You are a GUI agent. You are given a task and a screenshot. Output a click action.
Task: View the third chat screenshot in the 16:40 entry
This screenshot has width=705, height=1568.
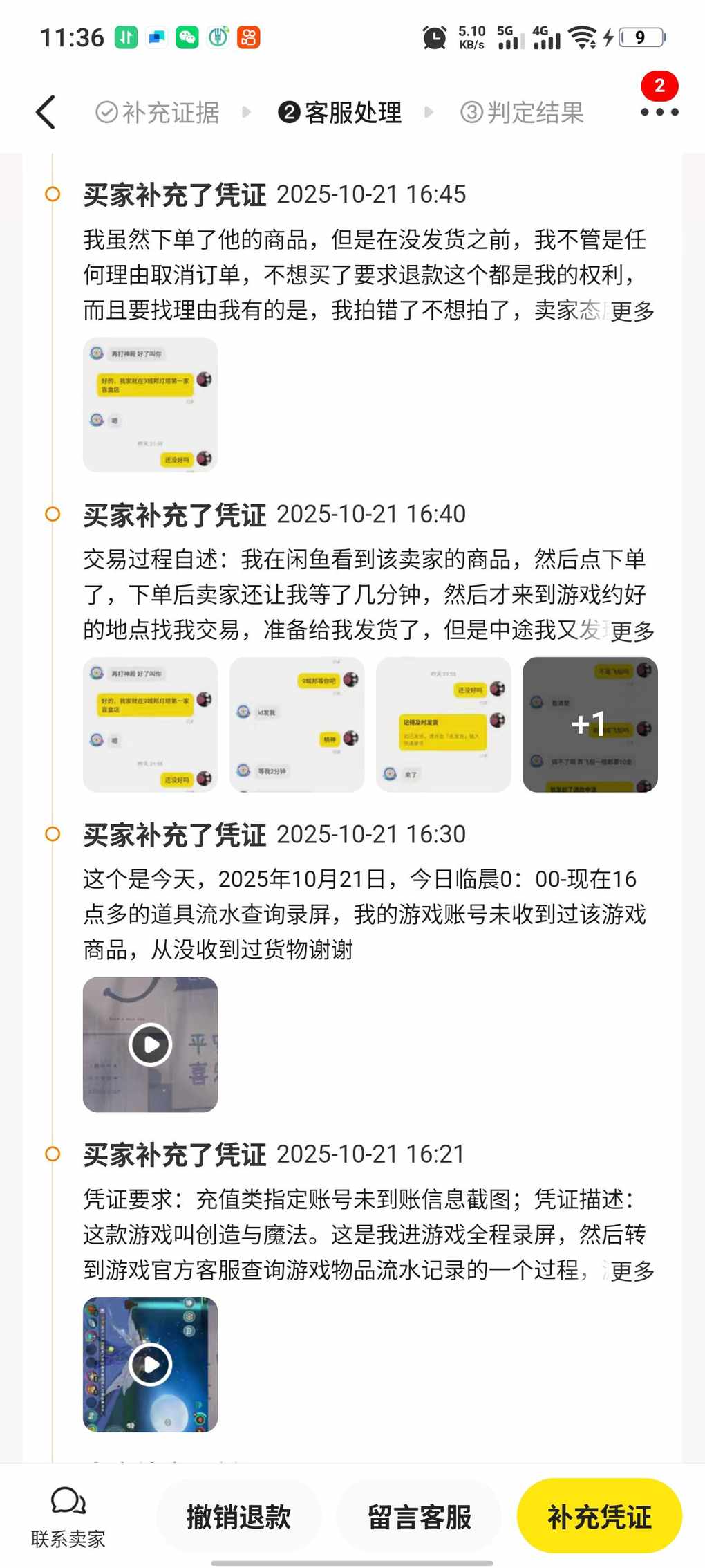point(443,724)
